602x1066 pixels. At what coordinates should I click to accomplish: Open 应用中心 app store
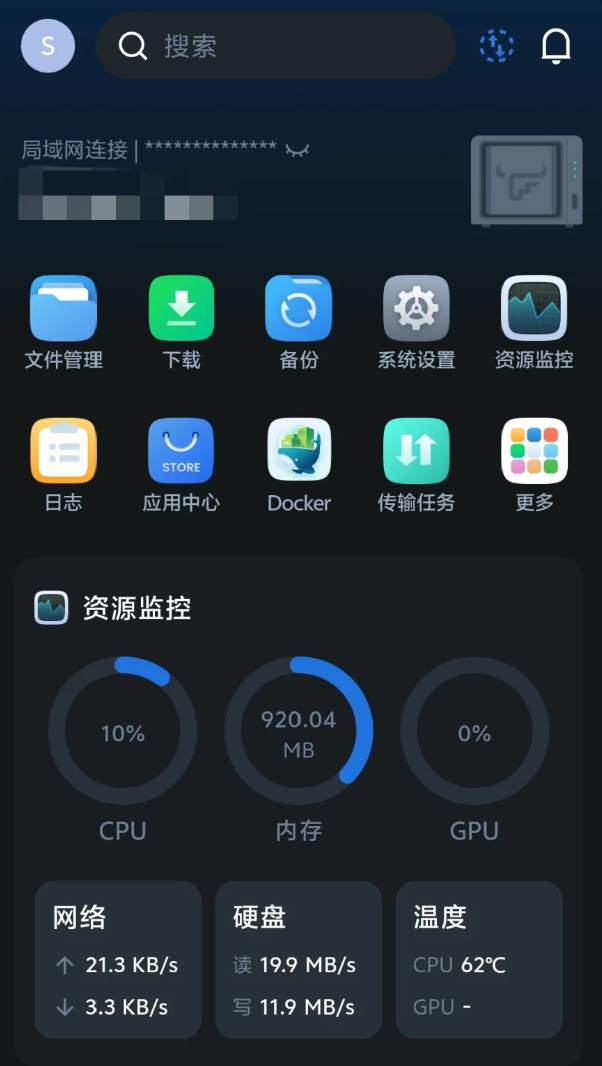click(181, 452)
